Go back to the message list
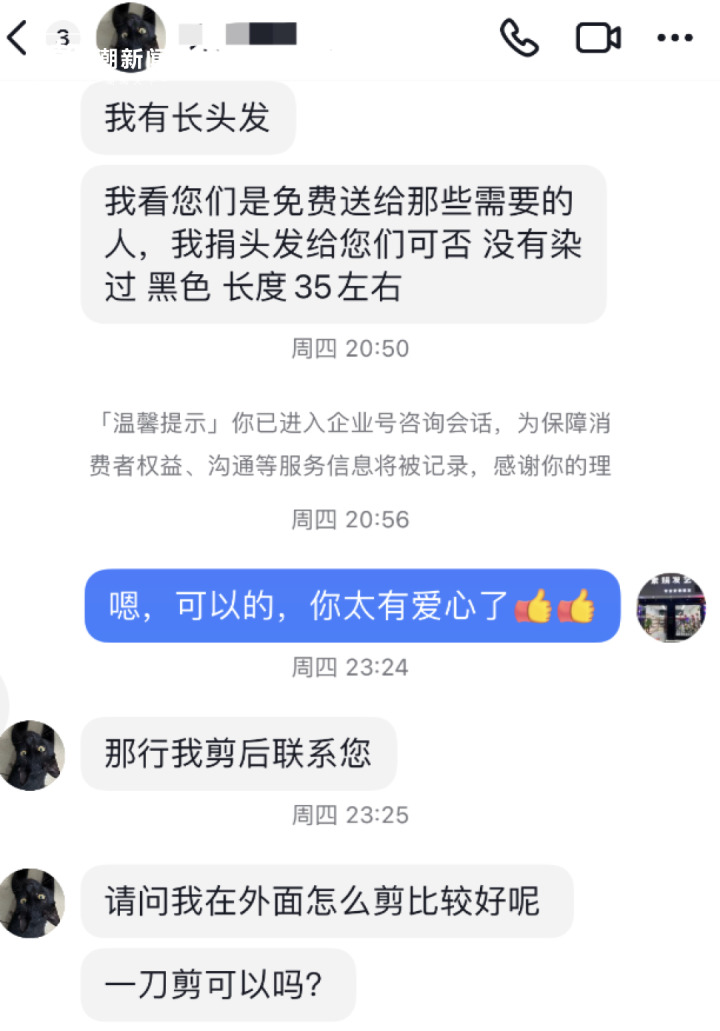This screenshot has width=720, height=1031. [18, 39]
